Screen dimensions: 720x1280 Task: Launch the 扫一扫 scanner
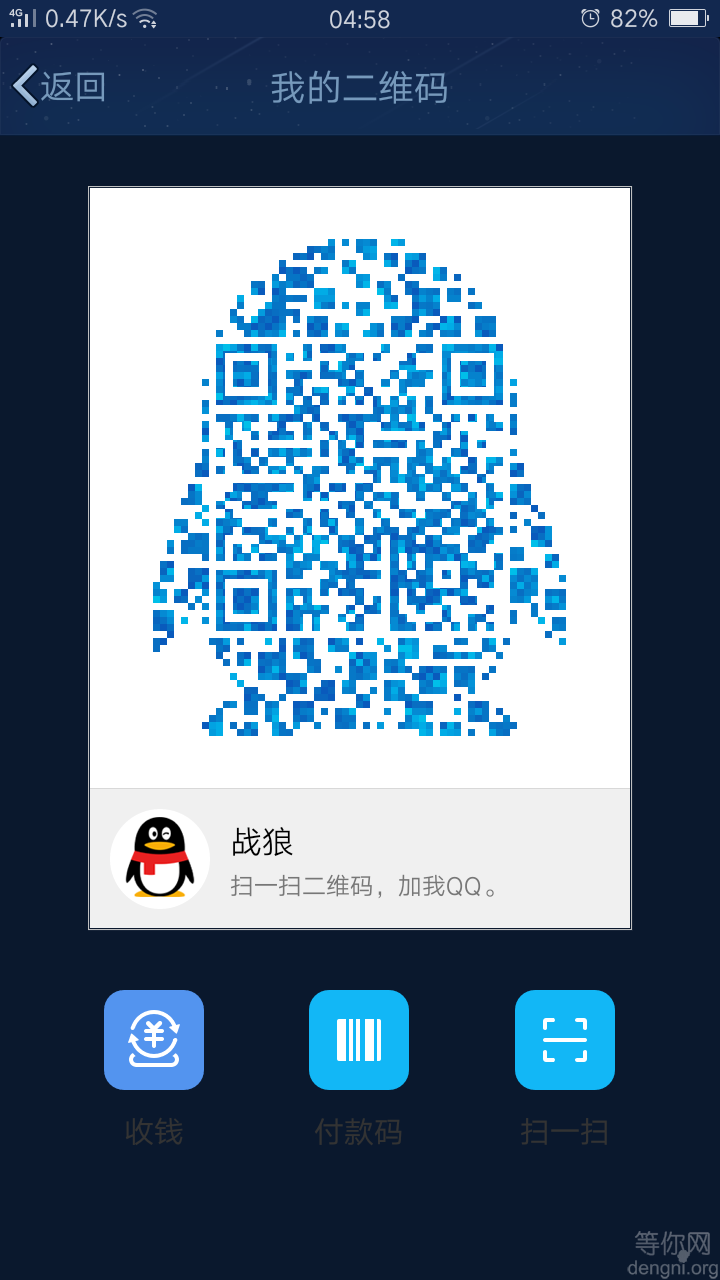coord(565,1040)
